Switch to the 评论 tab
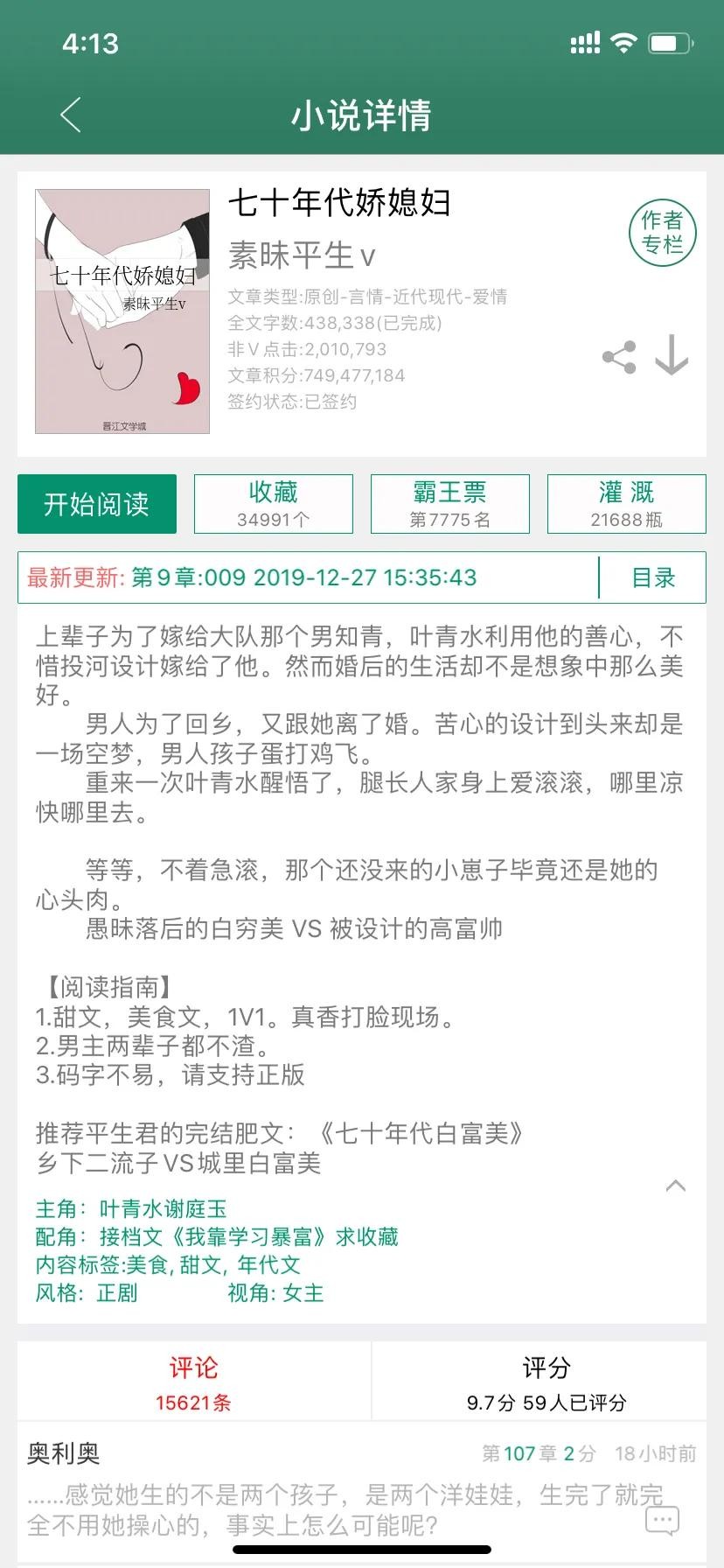Image resolution: width=724 pixels, height=1568 pixels. point(194,1382)
